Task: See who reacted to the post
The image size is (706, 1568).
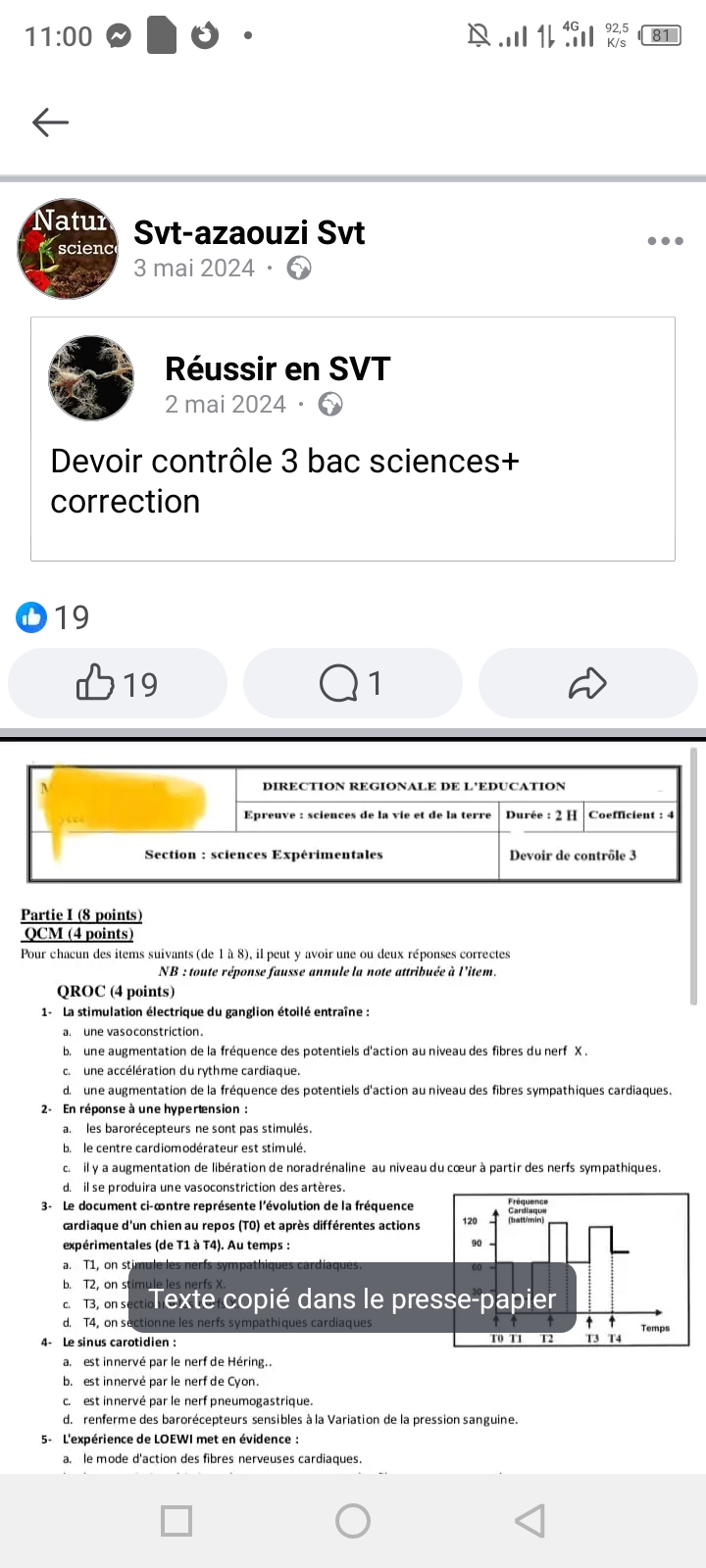Action: tap(53, 617)
